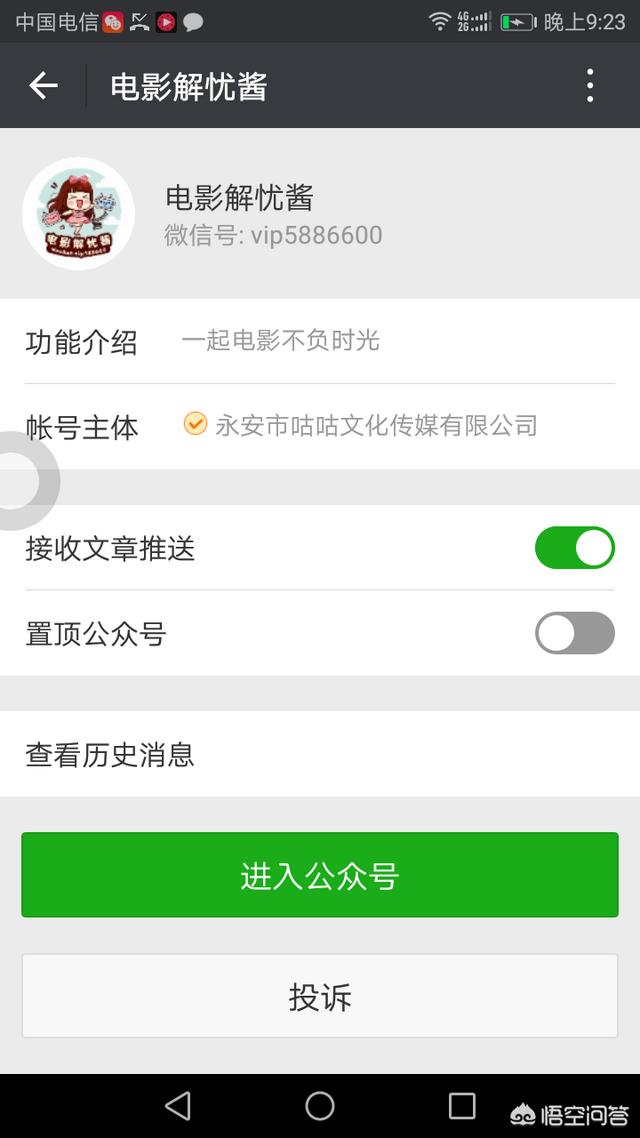Open 查看历史消息
Viewport: 640px width, 1138px height.
pos(320,754)
